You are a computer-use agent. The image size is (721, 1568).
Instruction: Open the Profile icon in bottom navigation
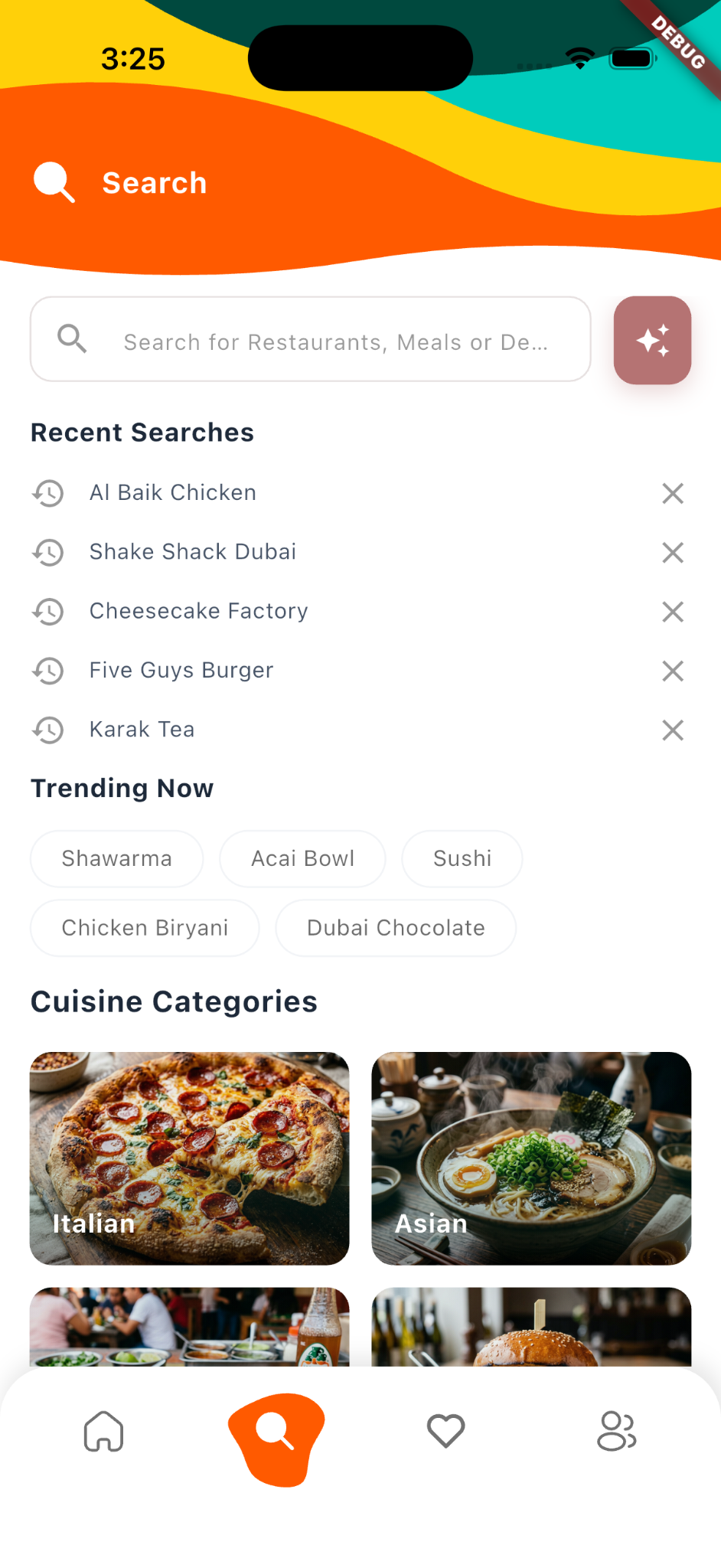coord(617,1431)
